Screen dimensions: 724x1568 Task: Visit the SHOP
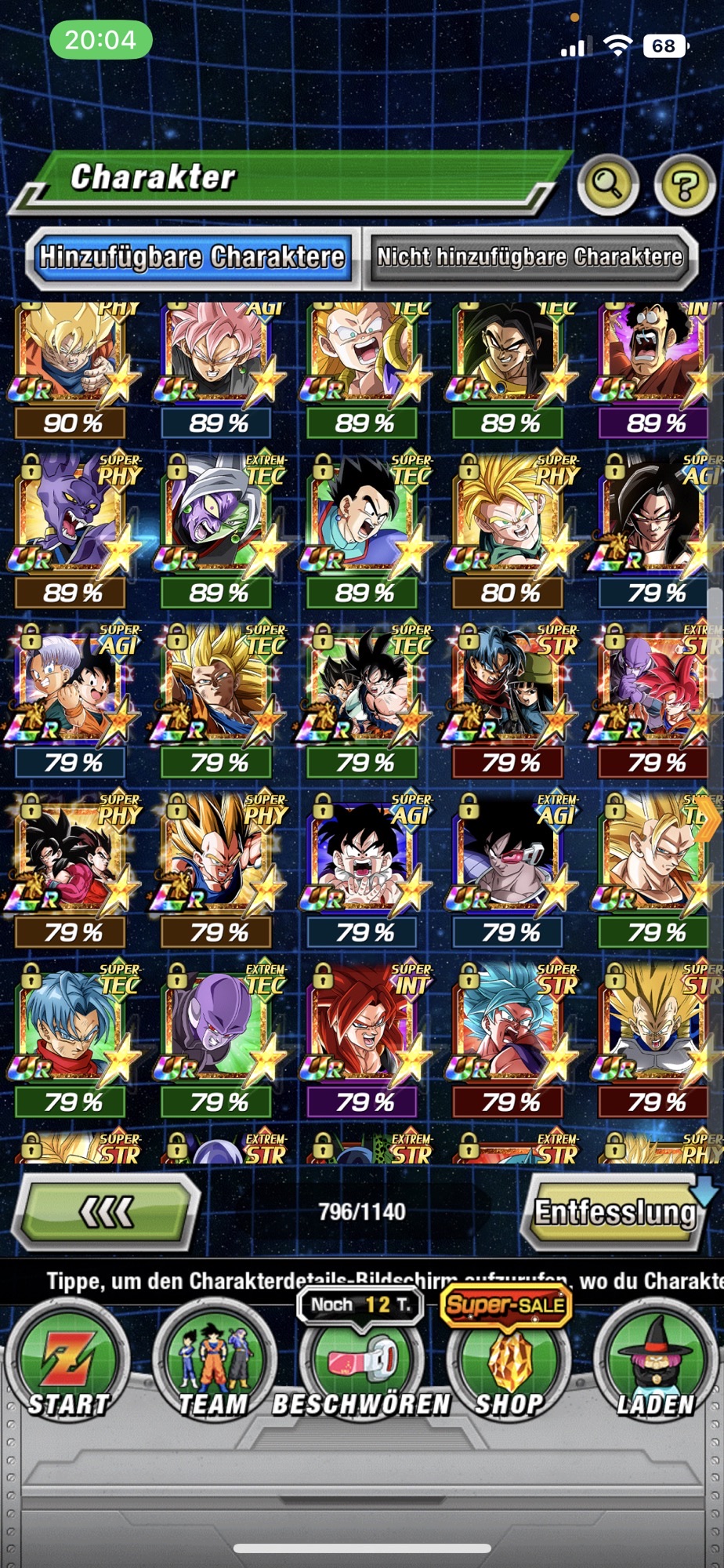click(x=509, y=1363)
